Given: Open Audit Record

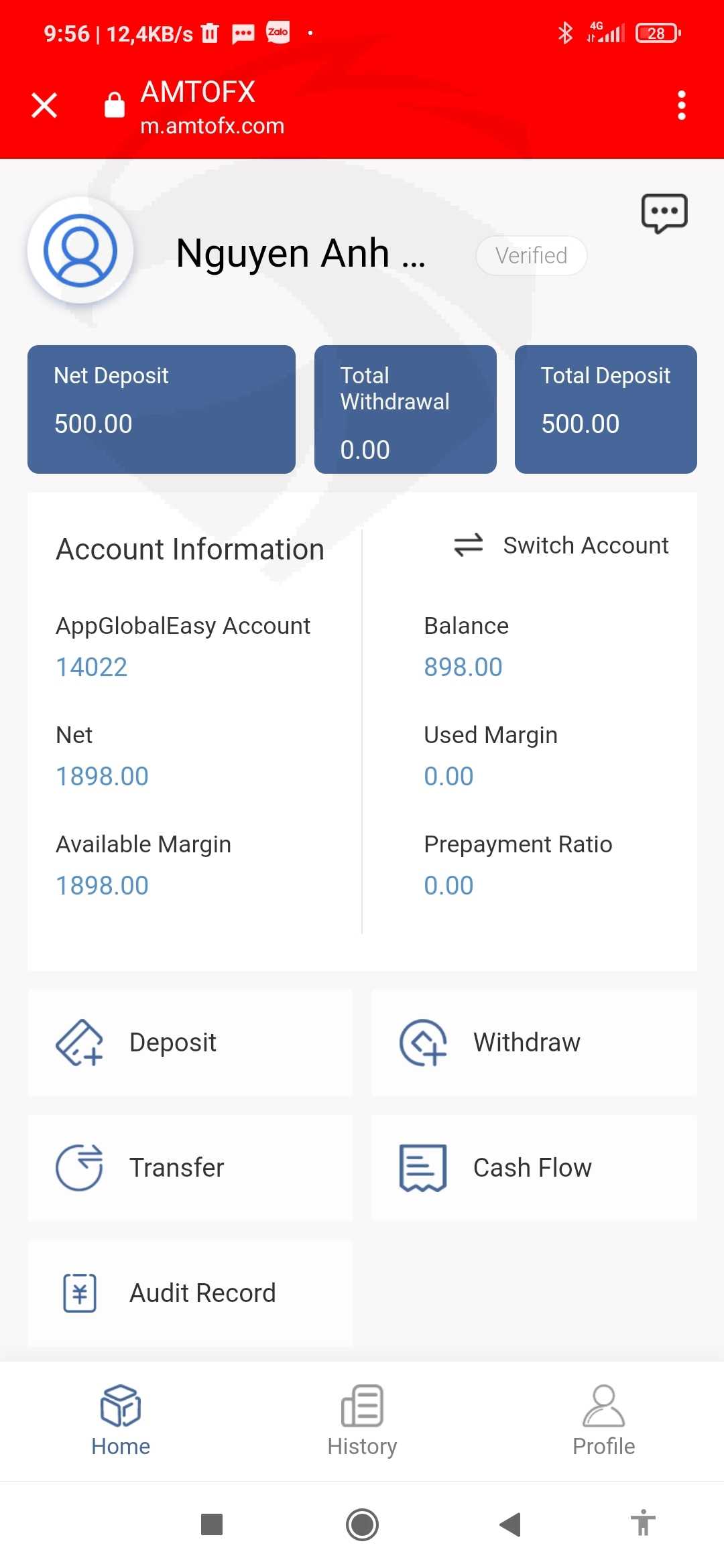Looking at the screenshot, I should tap(190, 1293).
